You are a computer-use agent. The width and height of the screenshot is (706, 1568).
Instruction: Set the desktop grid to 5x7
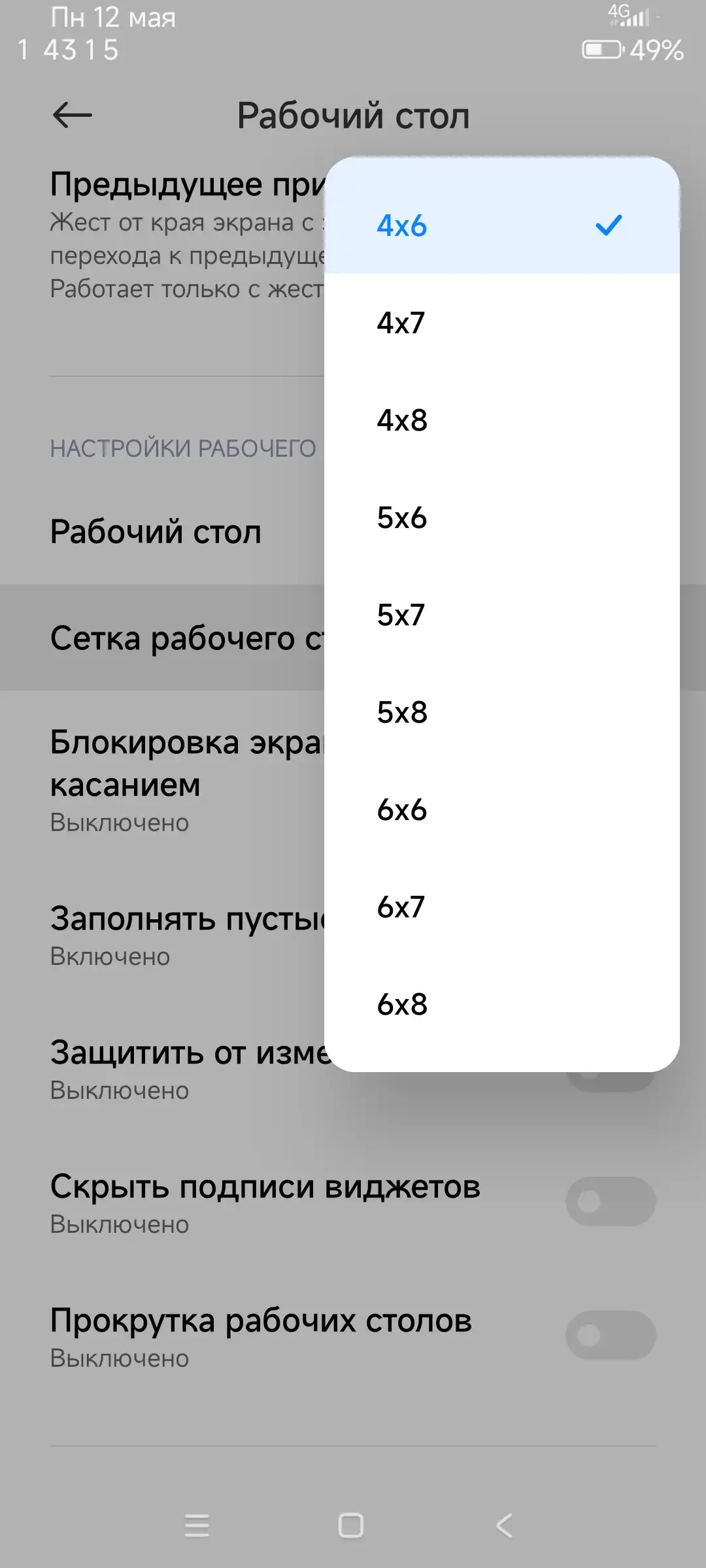(x=501, y=615)
